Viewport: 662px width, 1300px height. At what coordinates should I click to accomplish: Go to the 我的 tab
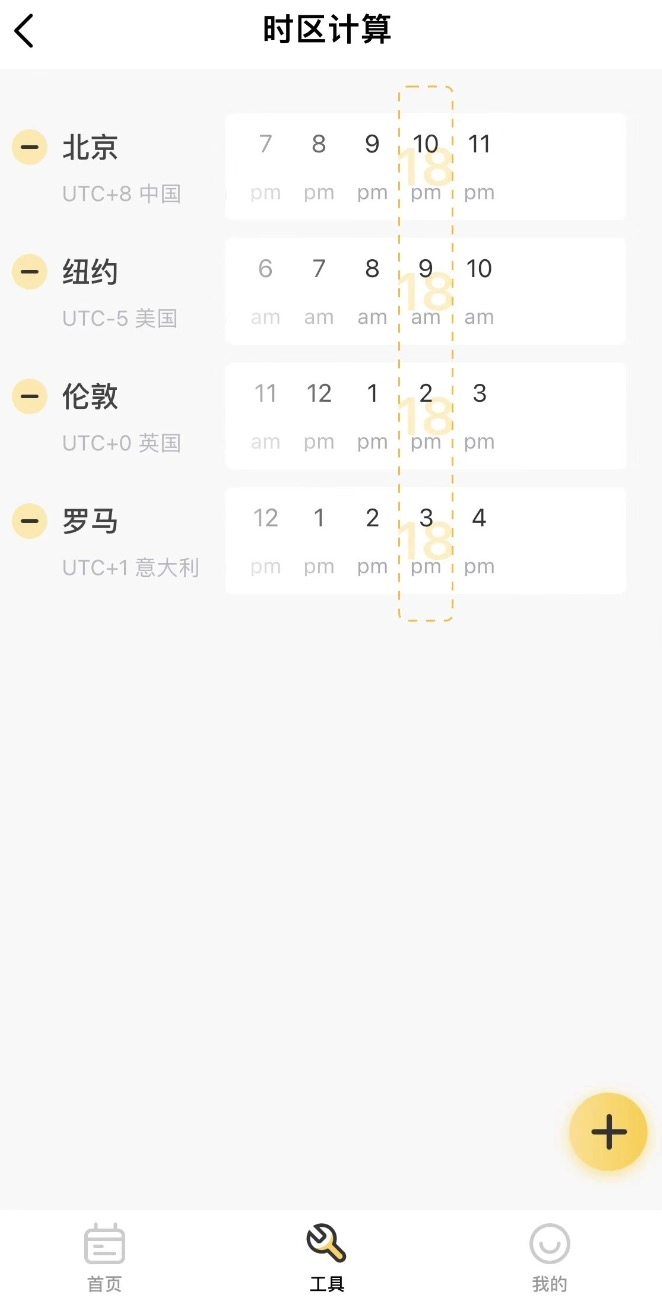[549, 1256]
